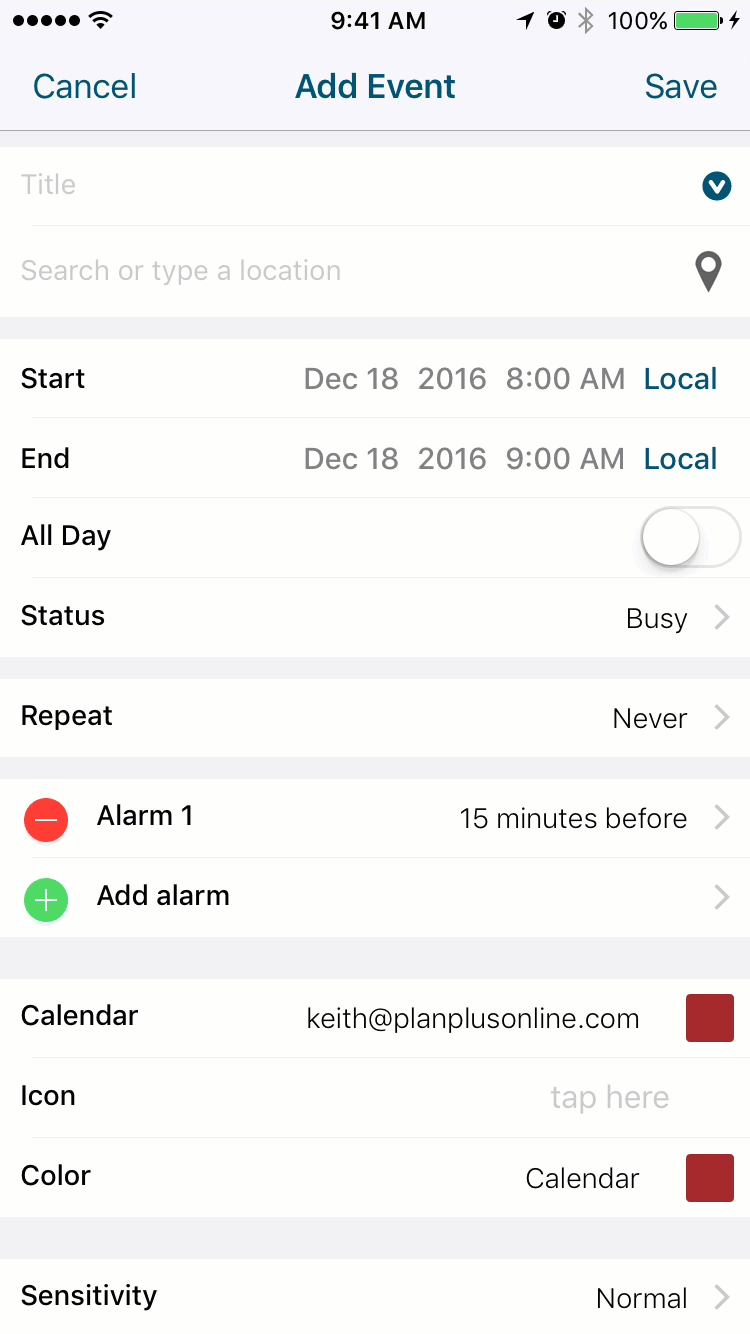Expand the title dropdown arrow

tap(716, 186)
